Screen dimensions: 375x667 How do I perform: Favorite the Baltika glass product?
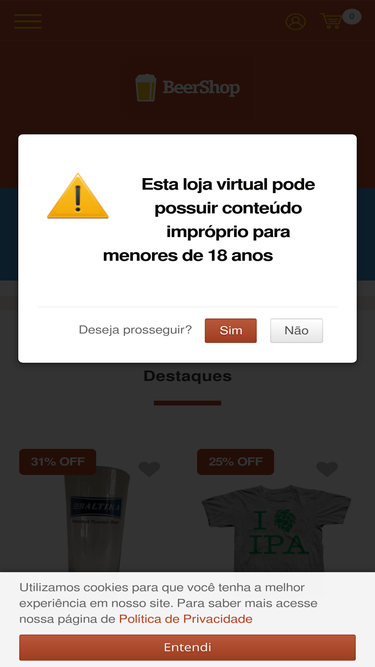coord(149,469)
